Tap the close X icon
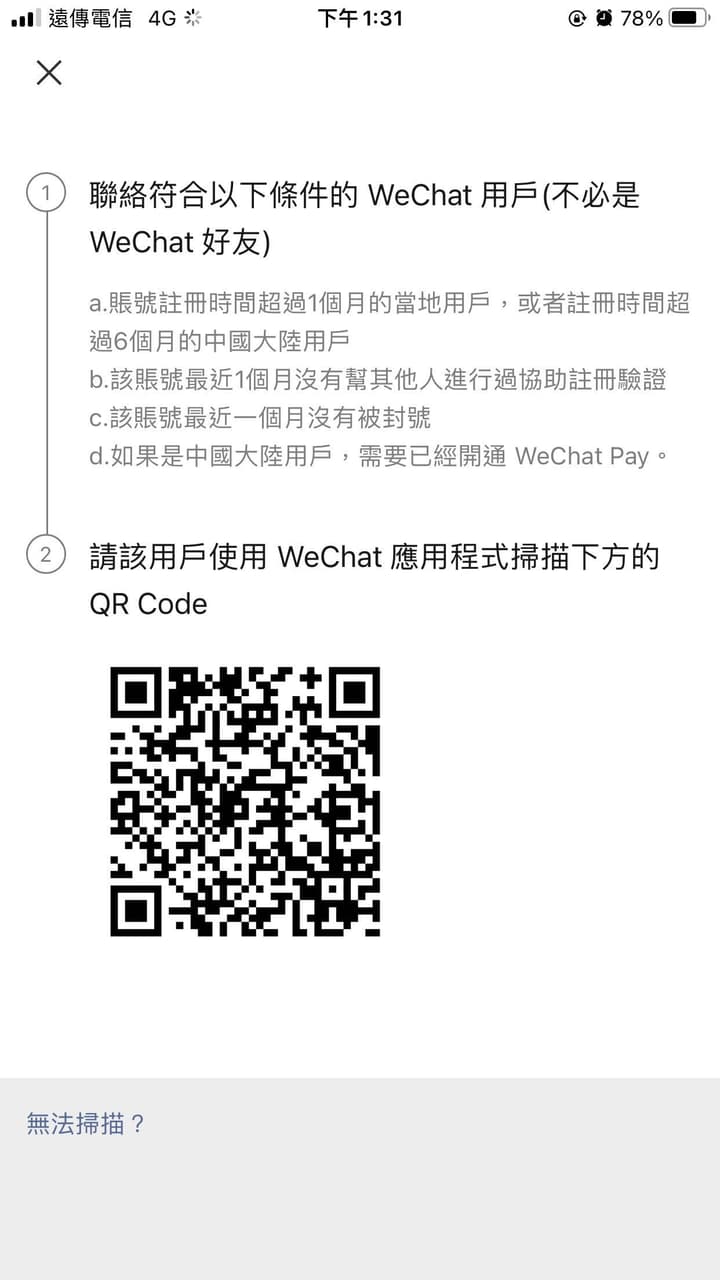The image size is (720, 1280). 48,72
